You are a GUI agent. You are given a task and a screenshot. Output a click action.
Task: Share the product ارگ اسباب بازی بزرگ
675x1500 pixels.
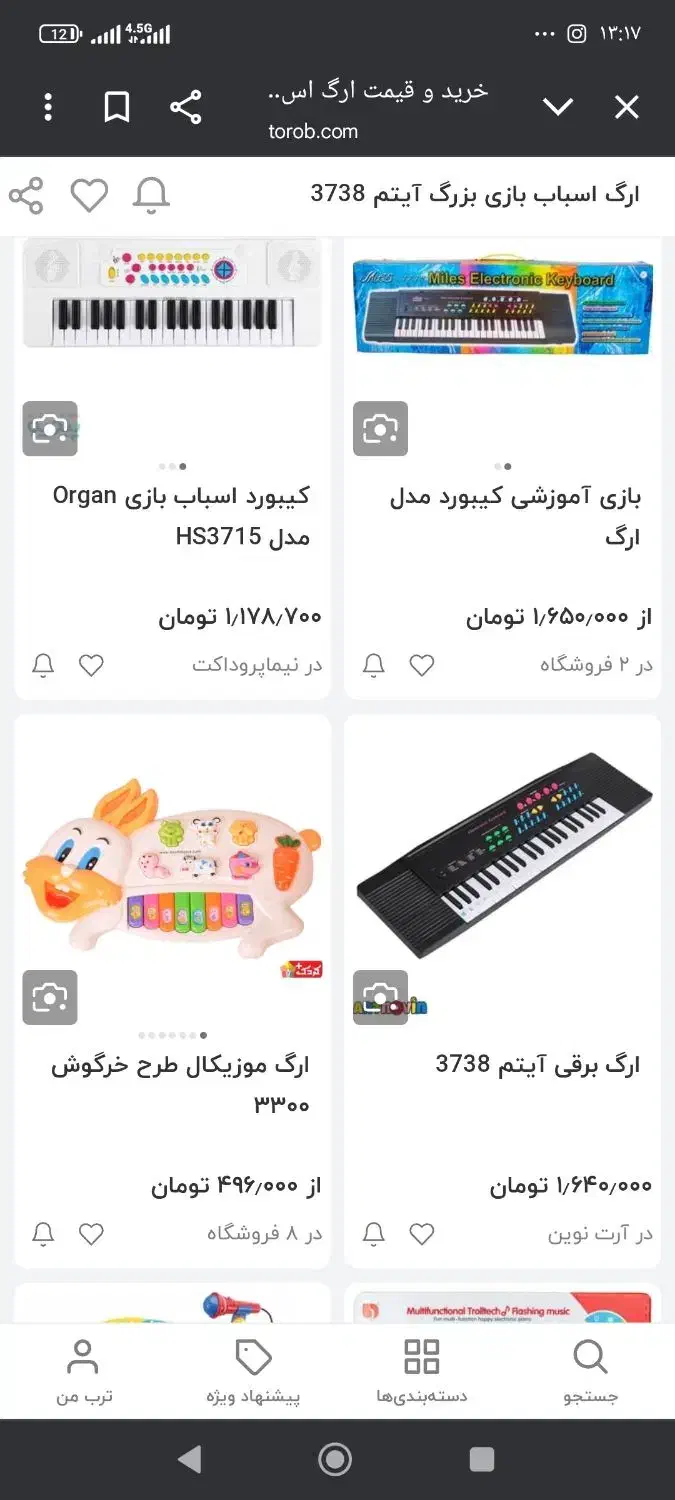coord(27,195)
